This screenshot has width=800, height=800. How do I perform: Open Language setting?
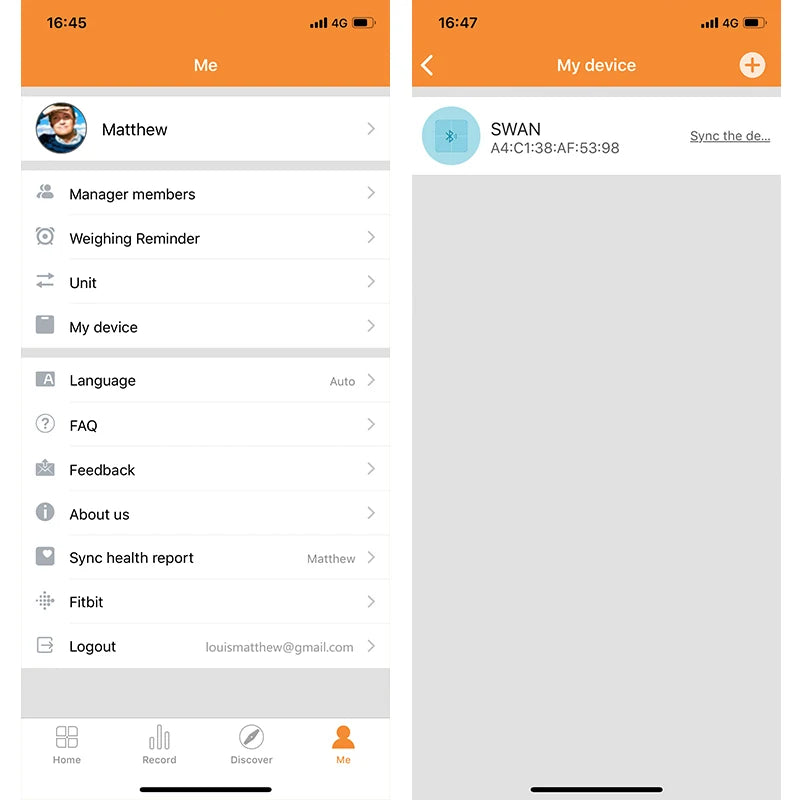205,381
